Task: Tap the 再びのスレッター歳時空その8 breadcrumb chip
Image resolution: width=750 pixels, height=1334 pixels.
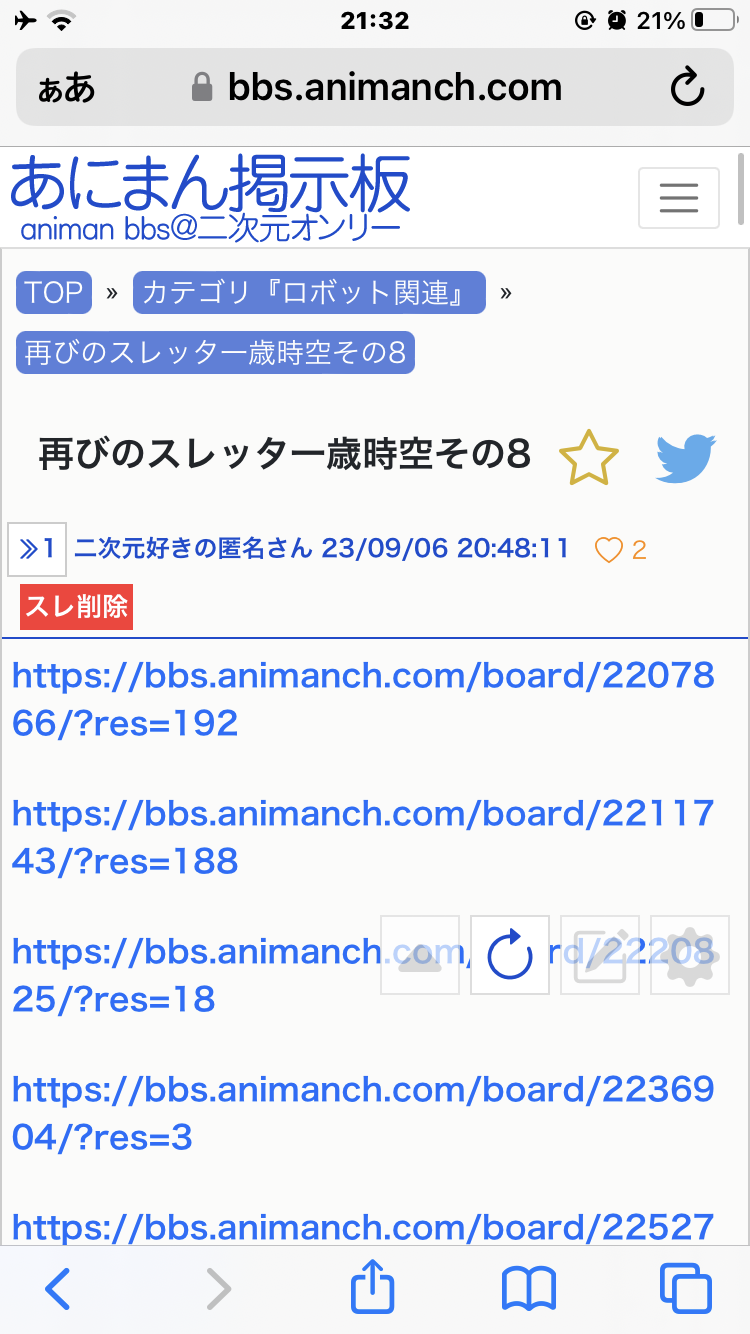Action: click(x=215, y=353)
